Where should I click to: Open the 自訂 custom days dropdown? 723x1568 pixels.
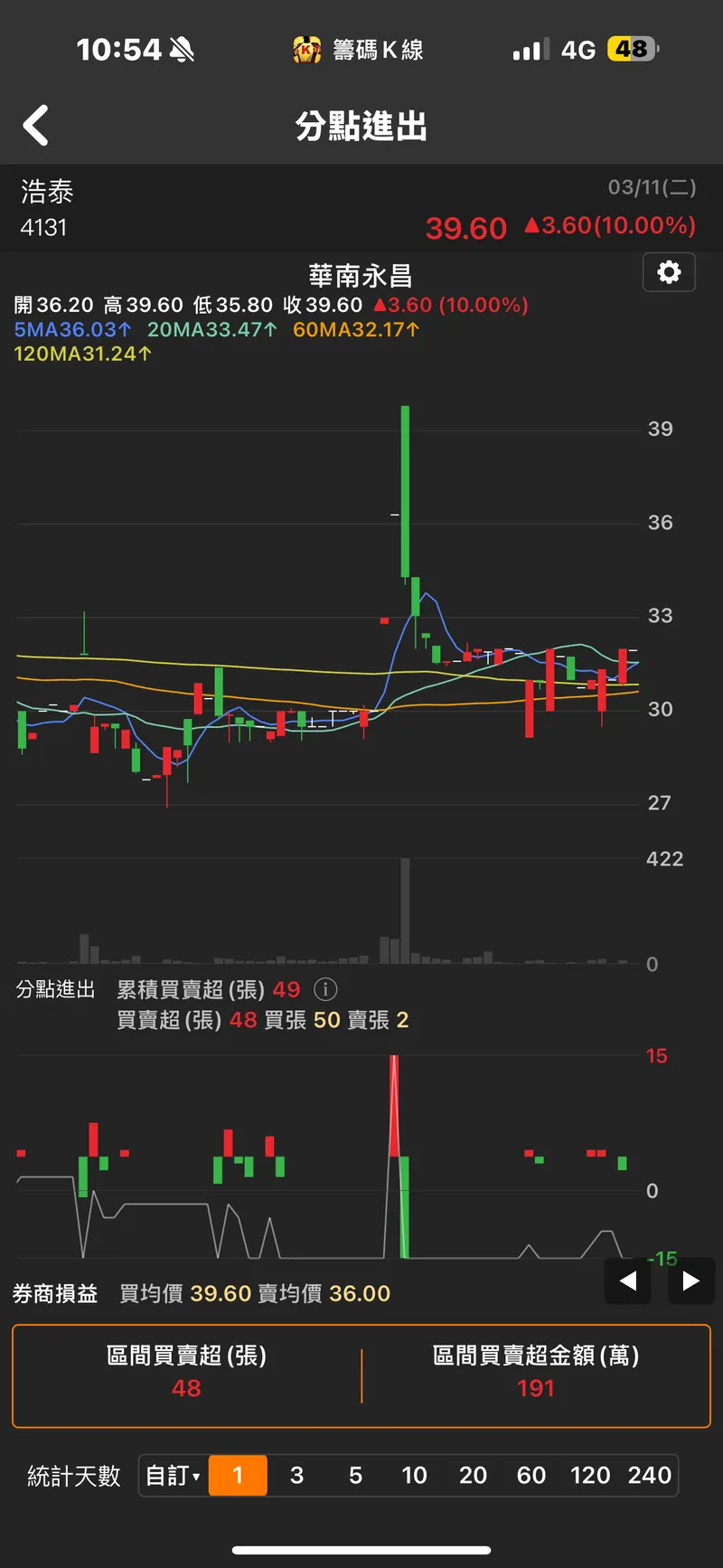click(174, 1476)
